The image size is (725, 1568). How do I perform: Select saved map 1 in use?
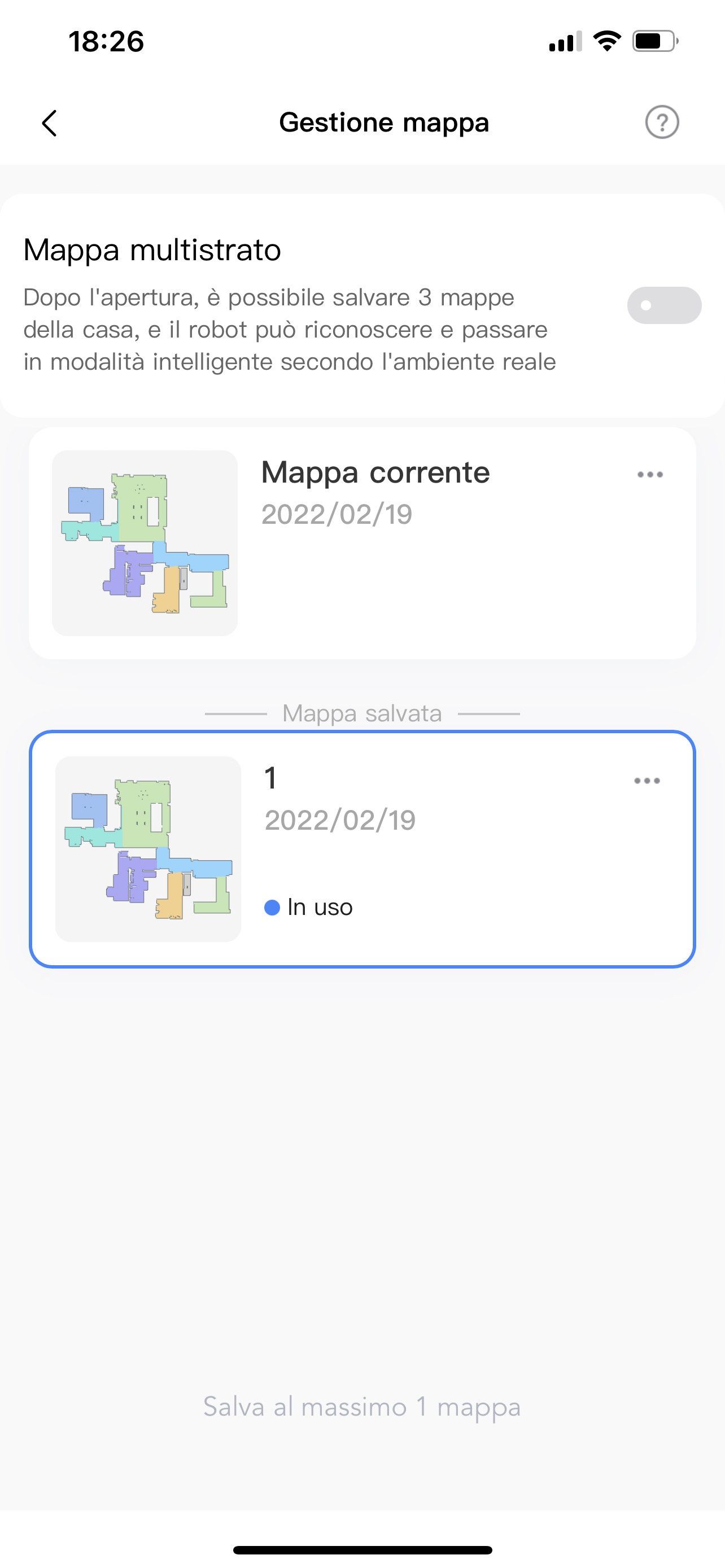pyautogui.click(x=362, y=849)
